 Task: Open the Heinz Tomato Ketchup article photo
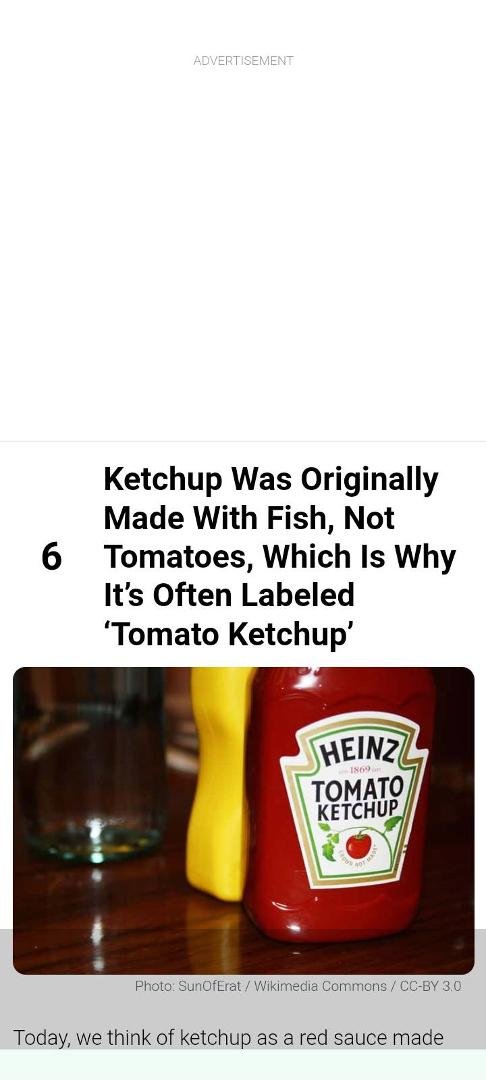(244, 820)
